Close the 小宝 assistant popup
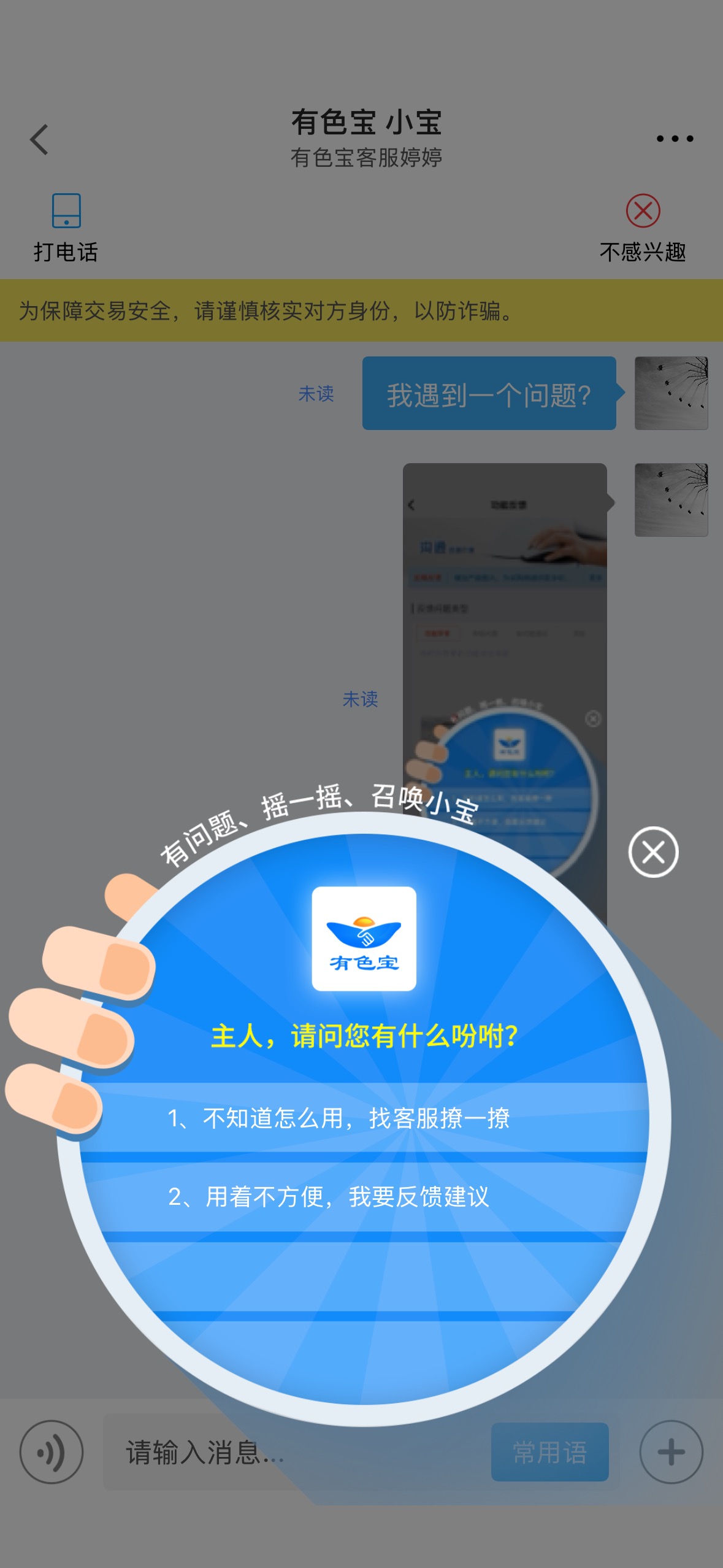 point(653,852)
